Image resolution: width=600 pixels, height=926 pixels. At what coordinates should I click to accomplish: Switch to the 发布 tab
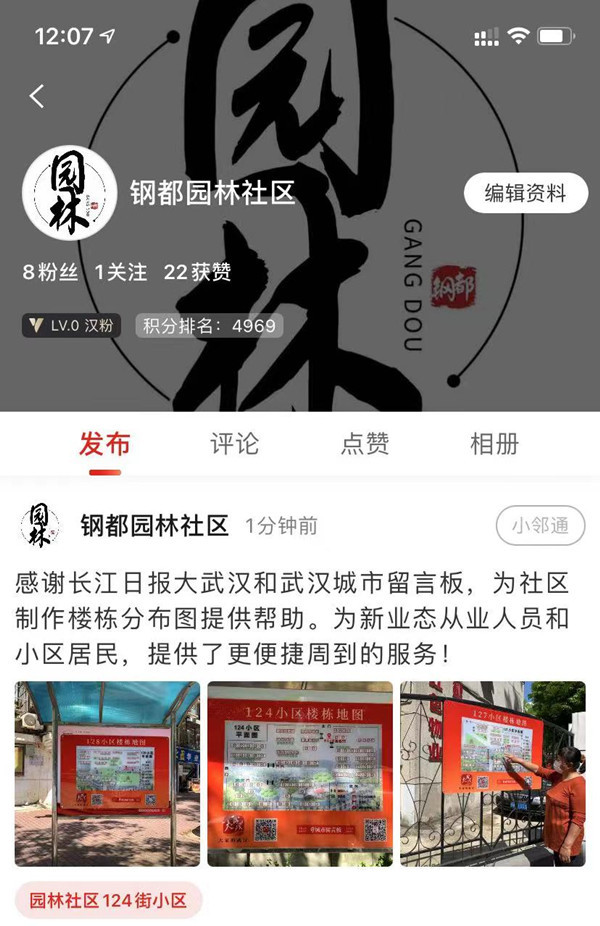104,444
